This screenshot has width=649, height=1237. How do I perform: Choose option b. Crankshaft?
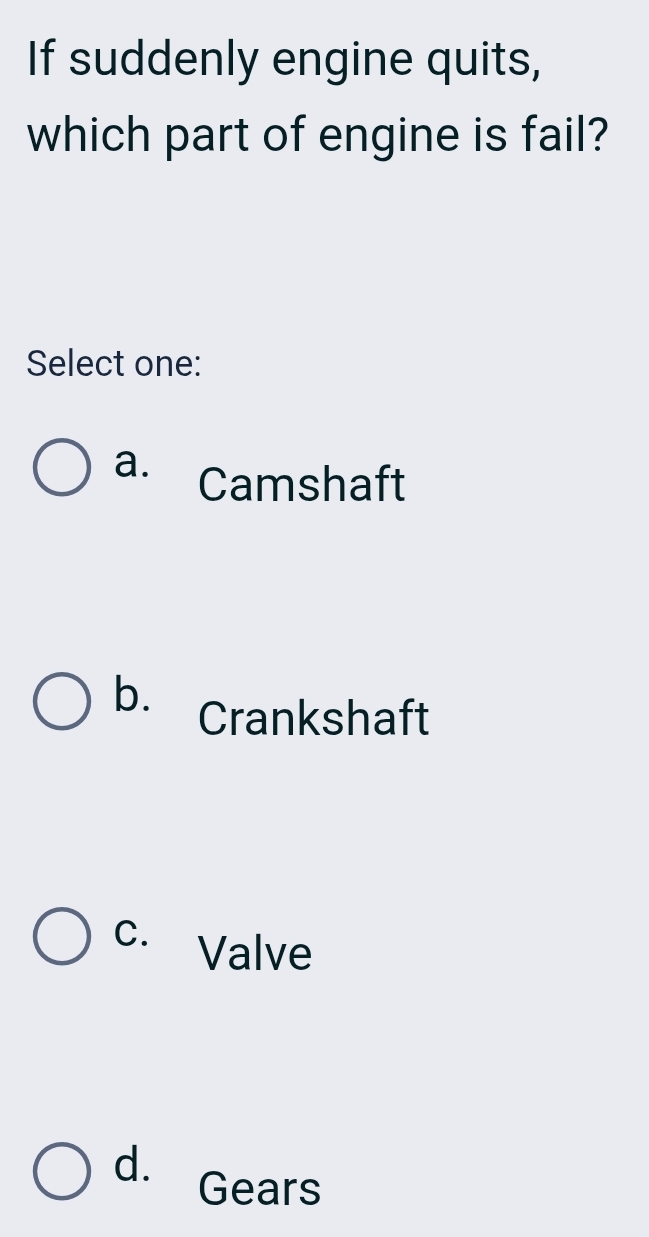coord(62,703)
